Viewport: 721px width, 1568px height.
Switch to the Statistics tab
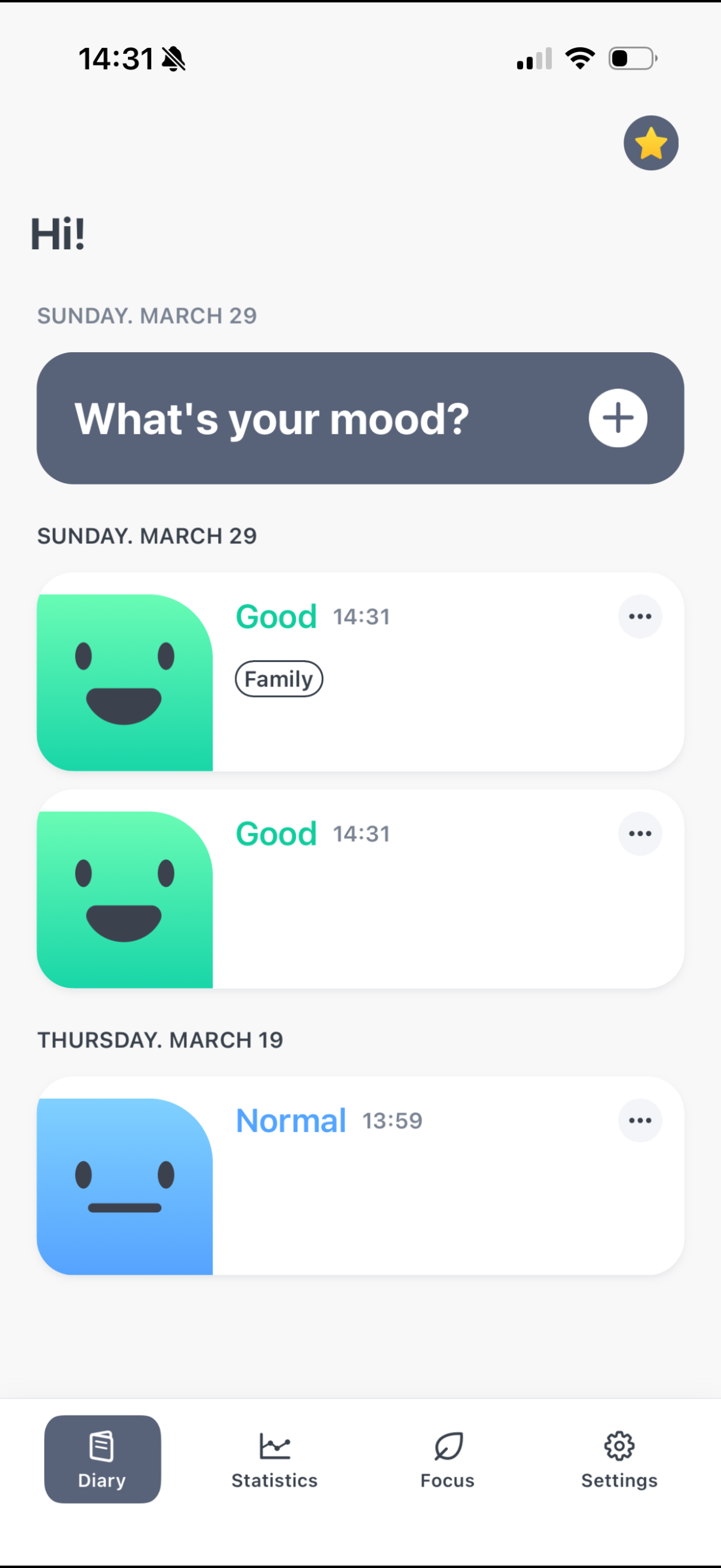[274, 1459]
